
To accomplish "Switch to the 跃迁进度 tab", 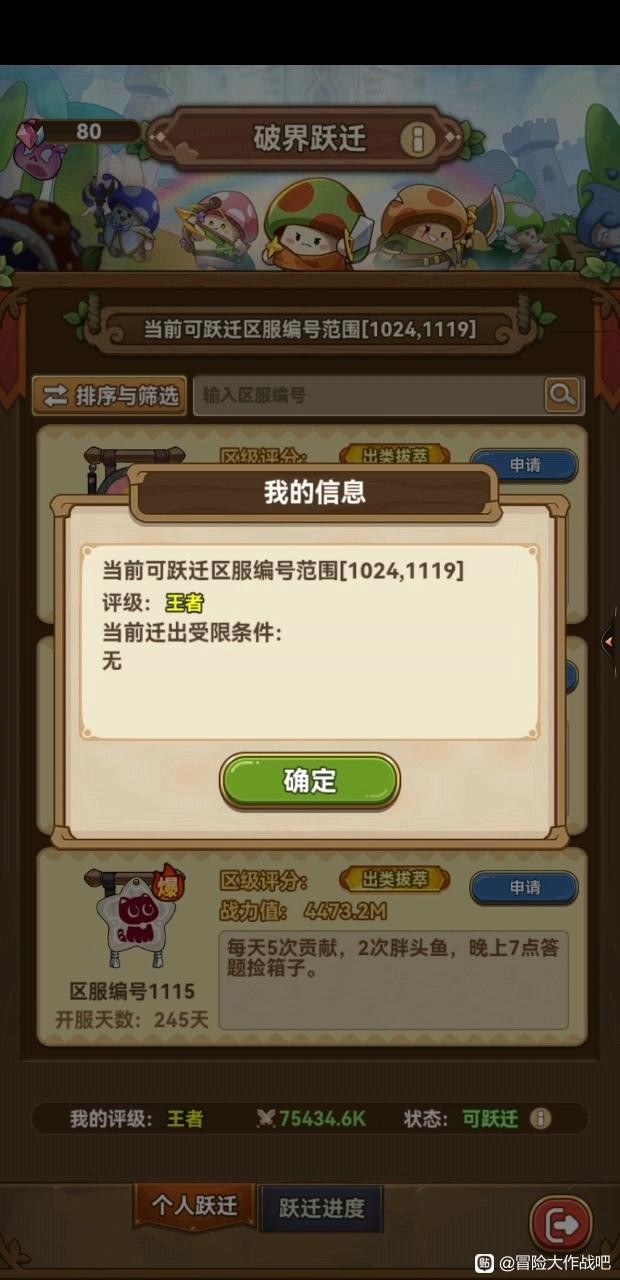I will click(321, 1208).
